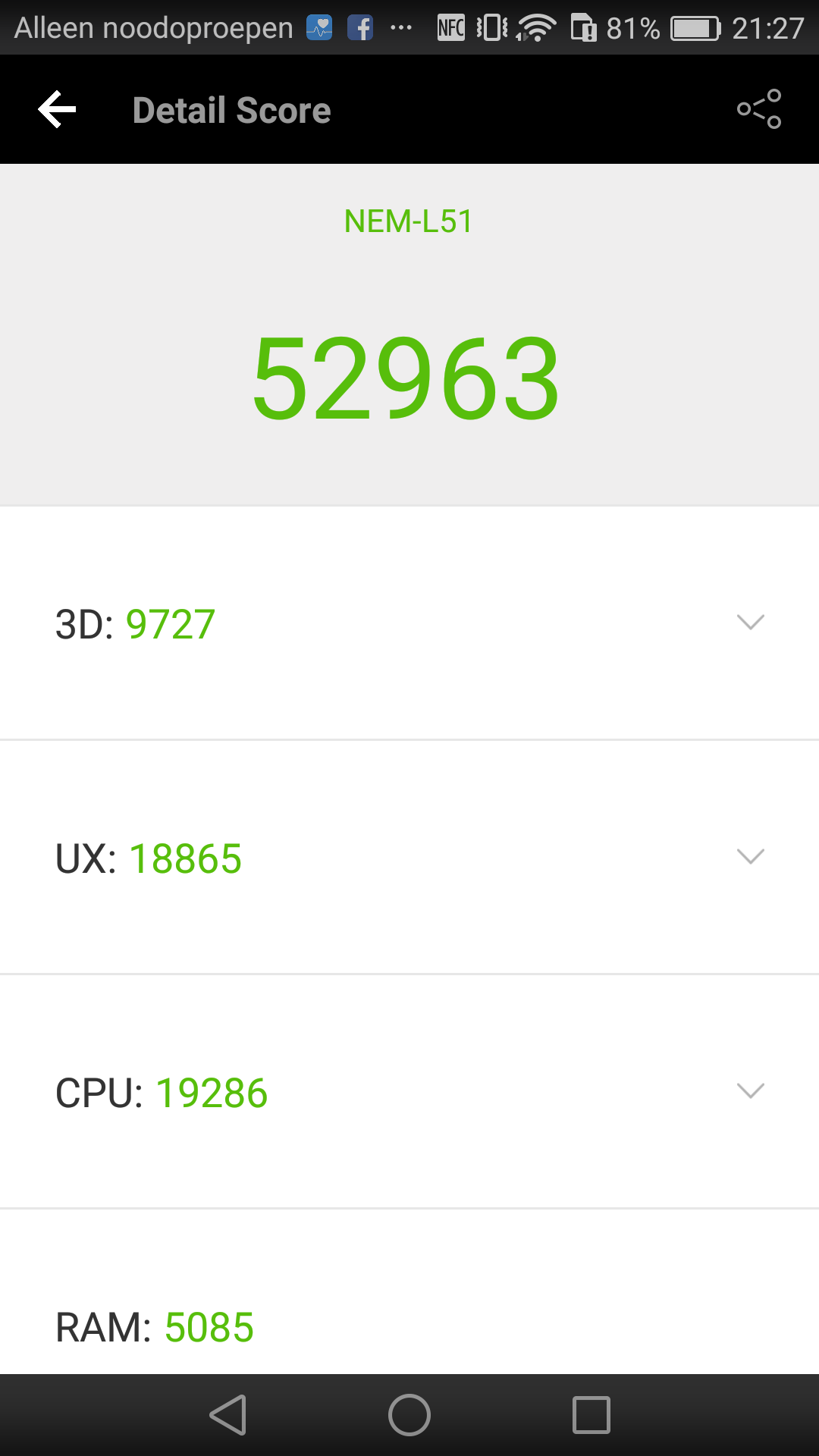This screenshot has width=819, height=1456.
Task: Open recent apps from navigation bar
Action: point(591,1415)
